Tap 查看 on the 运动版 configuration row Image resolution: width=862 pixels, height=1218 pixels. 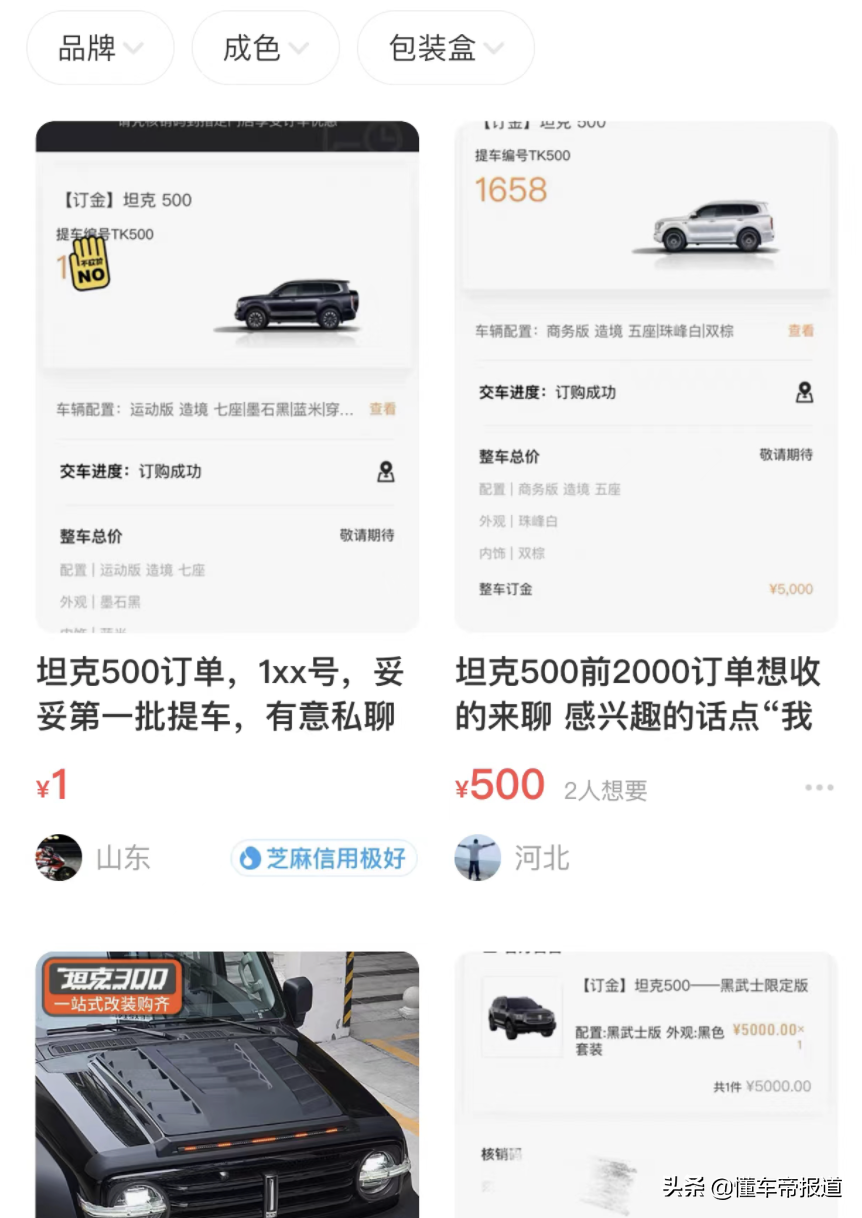click(x=383, y=408)
